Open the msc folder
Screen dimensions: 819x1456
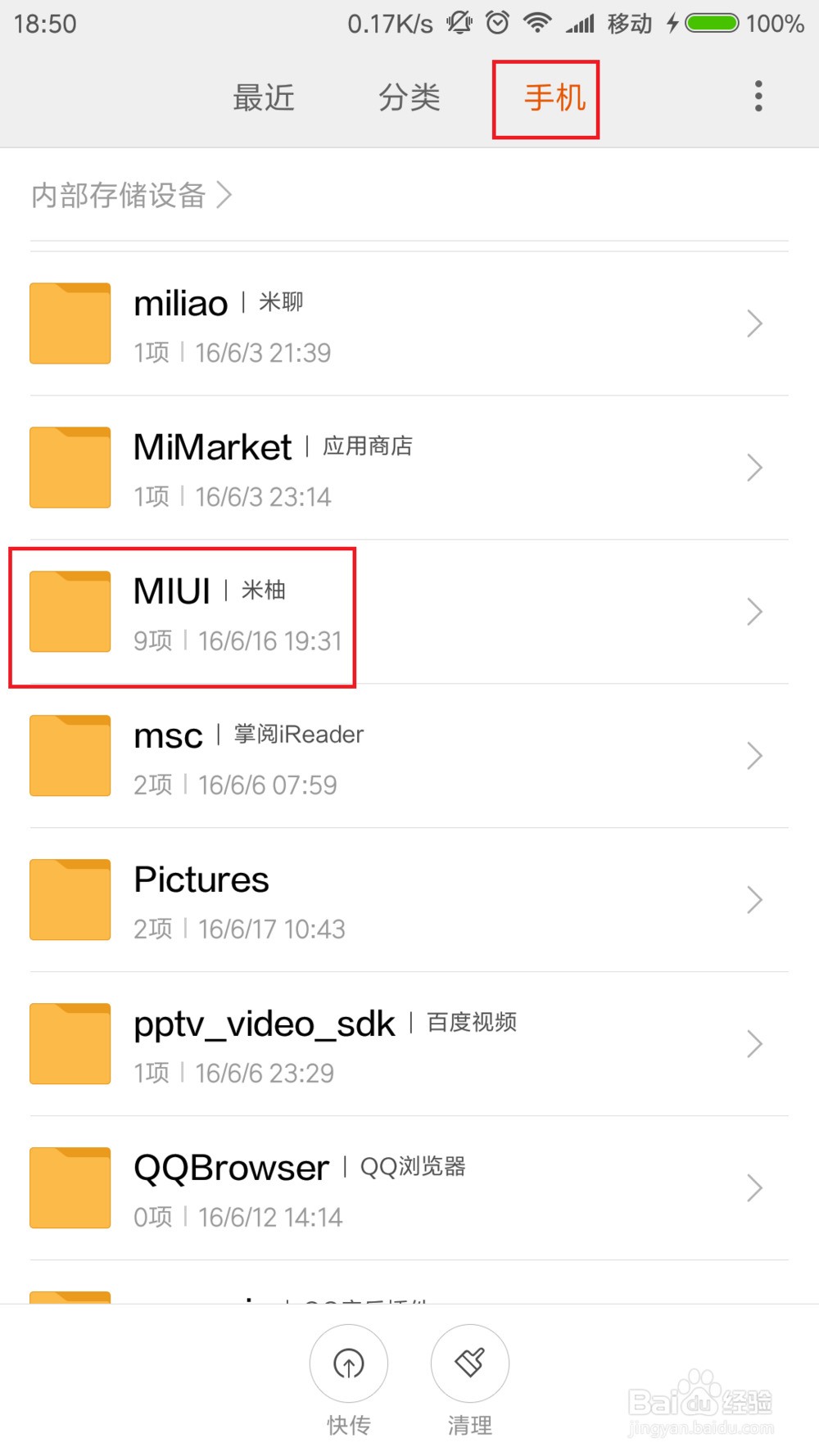[409, 757]
